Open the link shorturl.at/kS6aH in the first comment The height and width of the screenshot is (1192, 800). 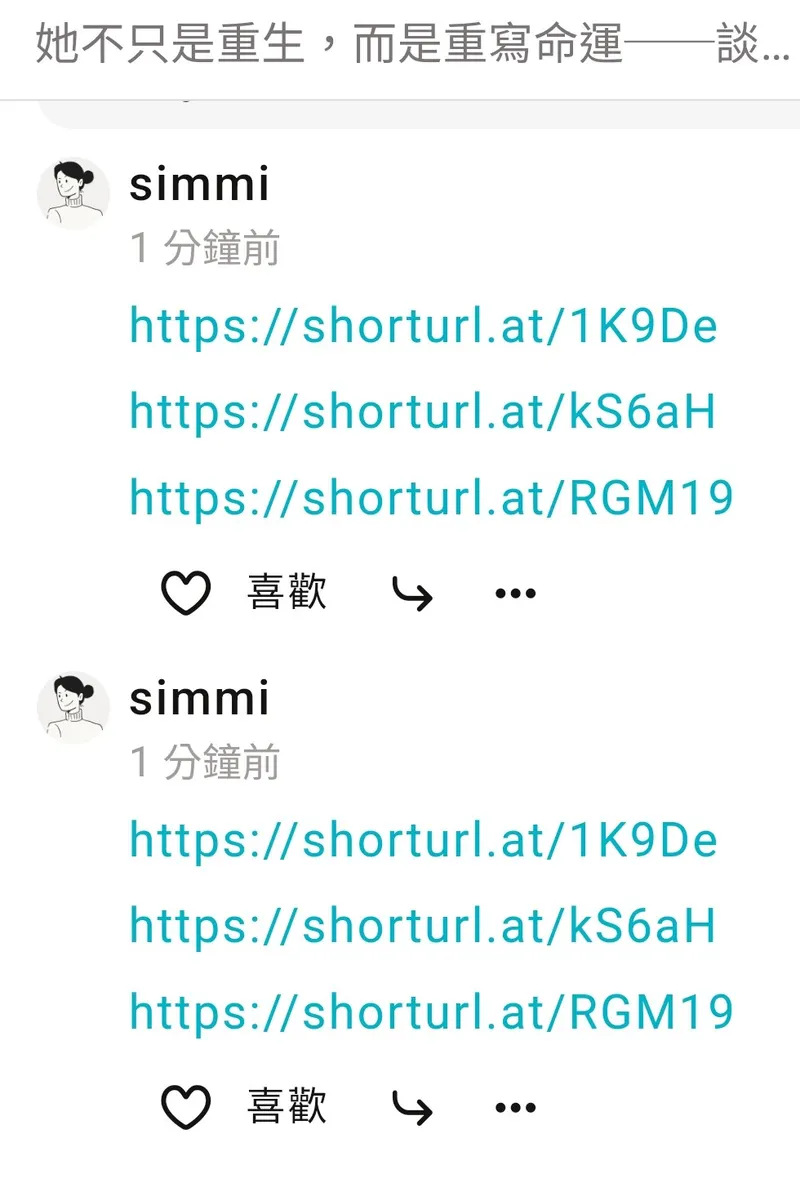coord(421,411)
